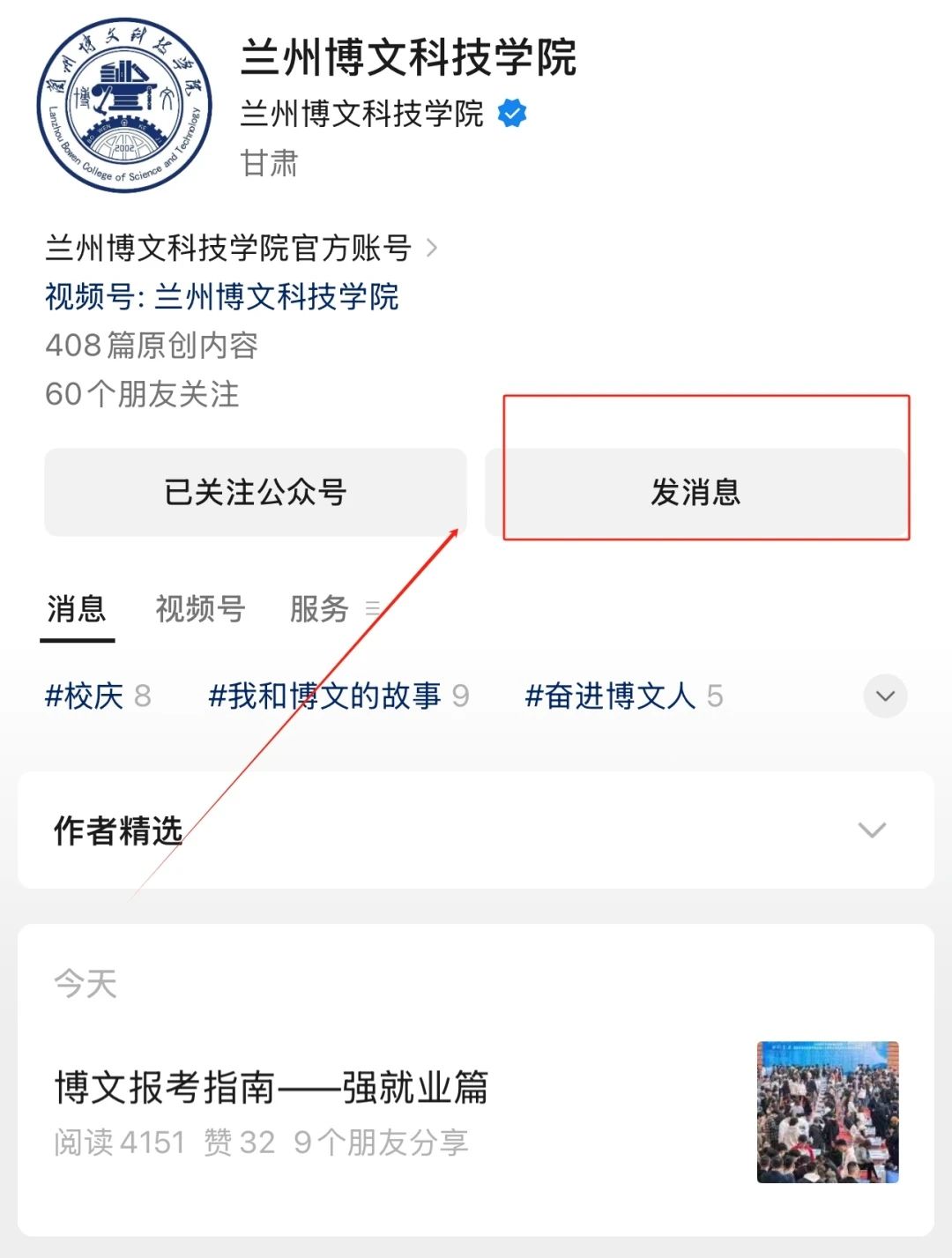View the account's profile avatar

[x=124, y=104]
